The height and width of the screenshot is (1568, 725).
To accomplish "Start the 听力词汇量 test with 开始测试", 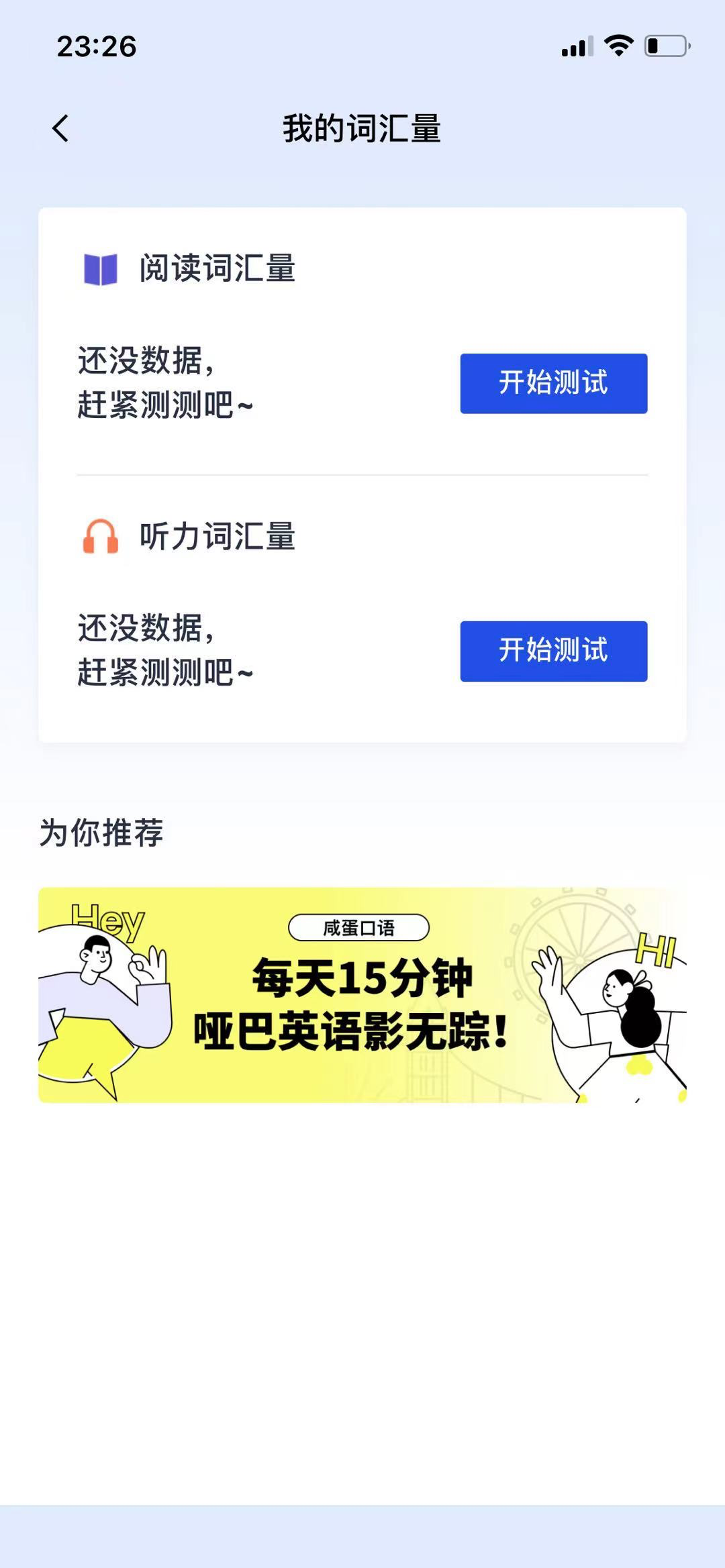I will [553, 651].
